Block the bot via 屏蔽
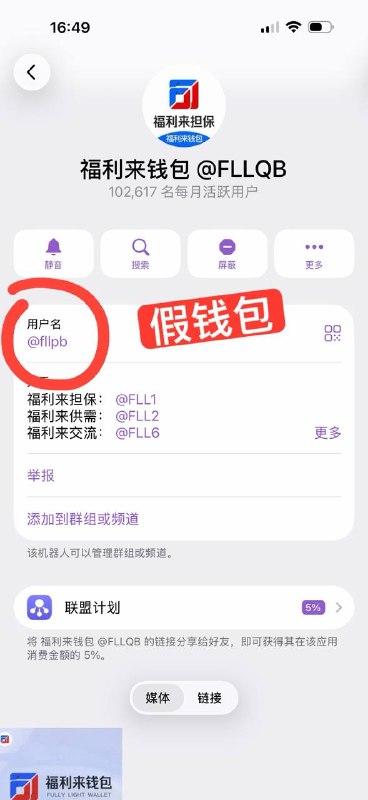This screenshot has height=800, width=368. (x=228, y=254)
